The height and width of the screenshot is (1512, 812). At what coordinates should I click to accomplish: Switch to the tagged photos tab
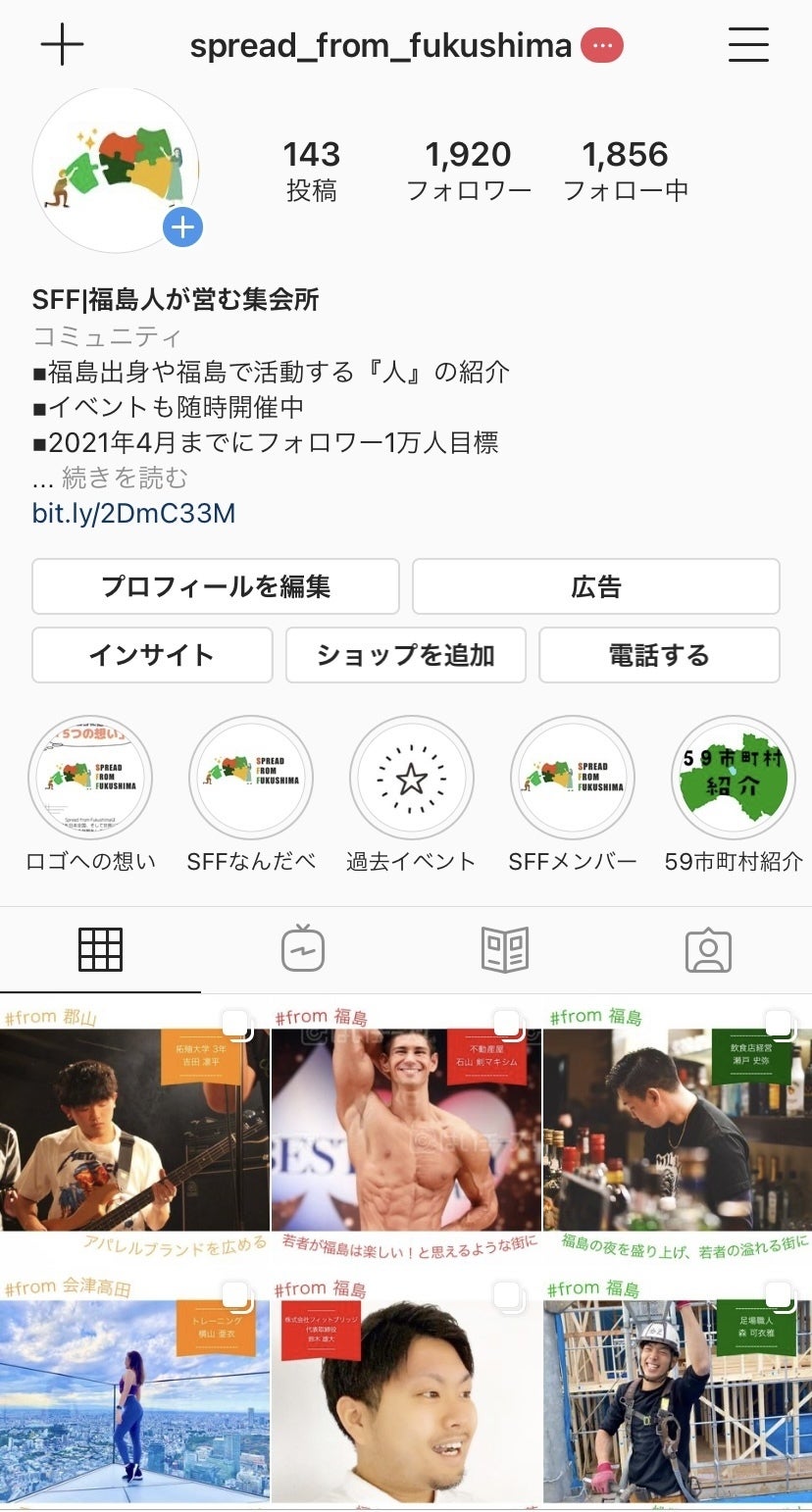point(708,949)
